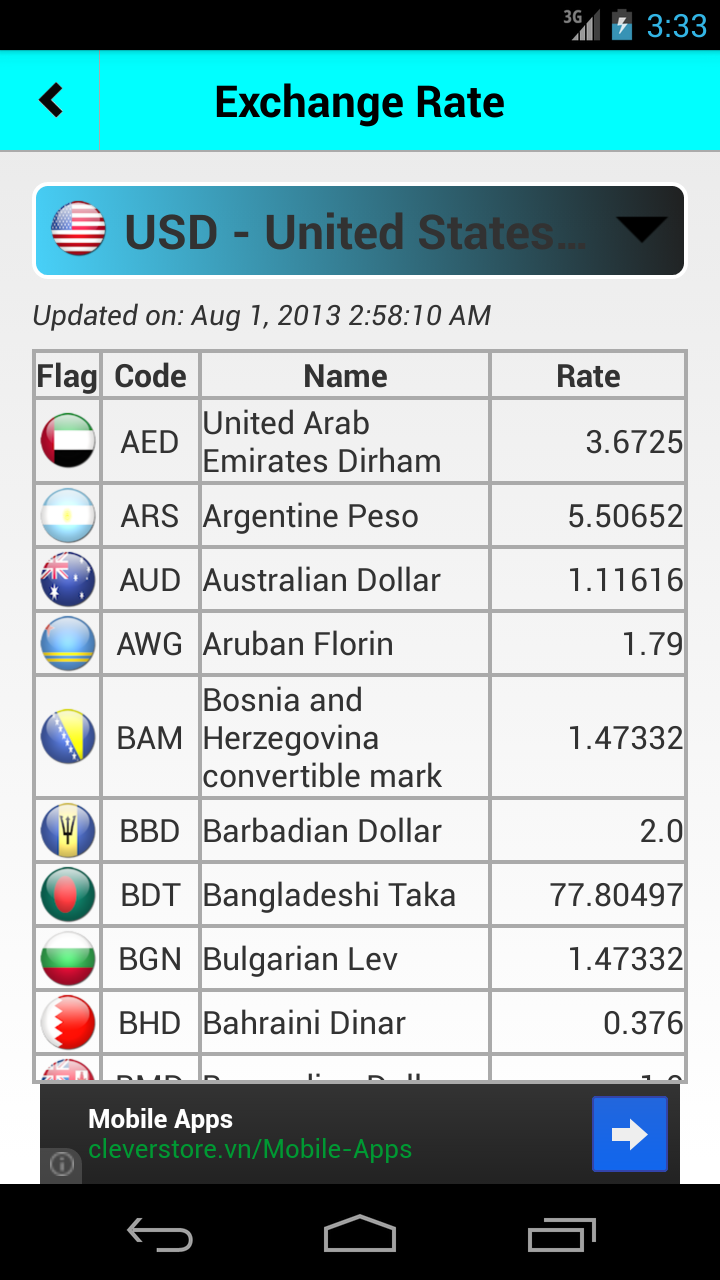Go back using the header arrow
The image size is (720, 1280).
pos(50,101)
